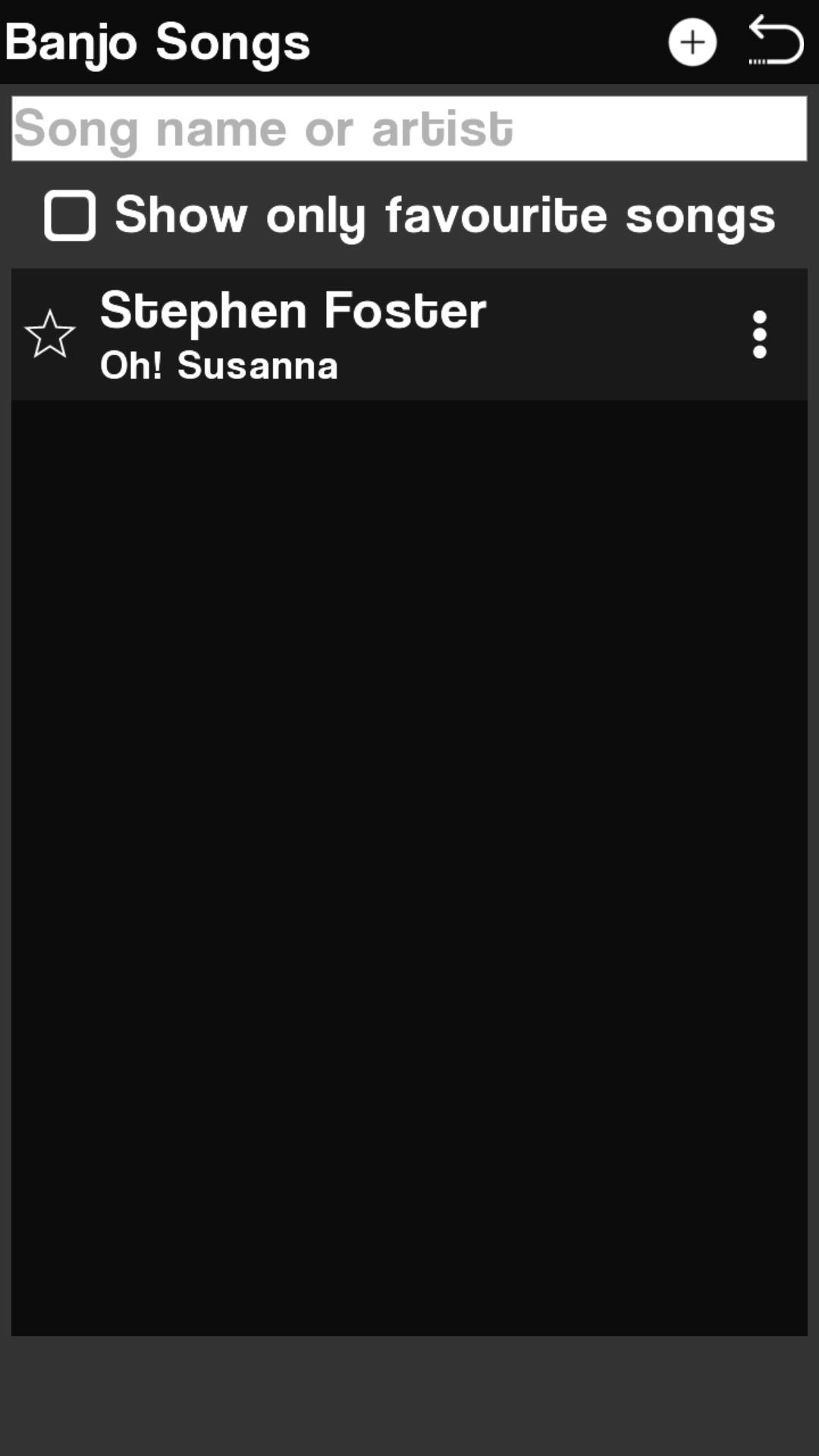Favourite Oh! Susanna with the star
Image resolution: width=819 pixels, height=1456 pixels.
point(50,334)
